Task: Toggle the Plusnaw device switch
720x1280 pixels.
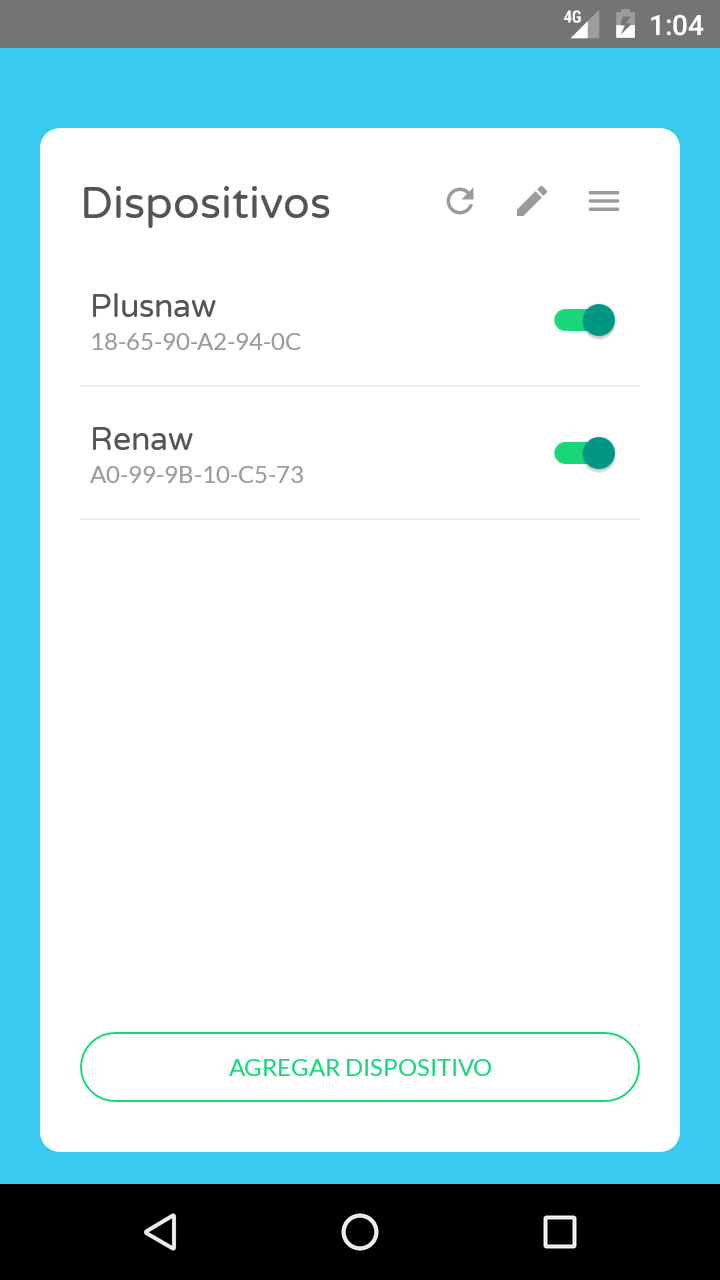Action: 585,320
